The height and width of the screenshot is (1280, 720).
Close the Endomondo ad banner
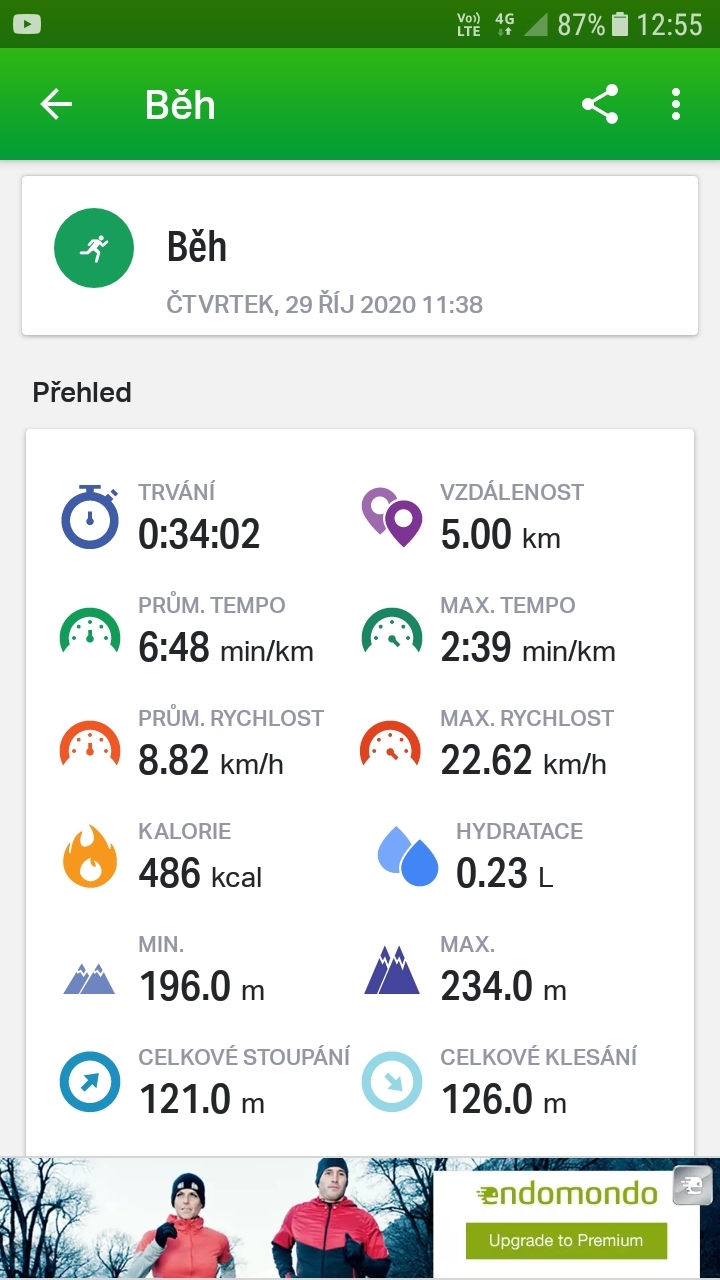[x=691, y=1186]
